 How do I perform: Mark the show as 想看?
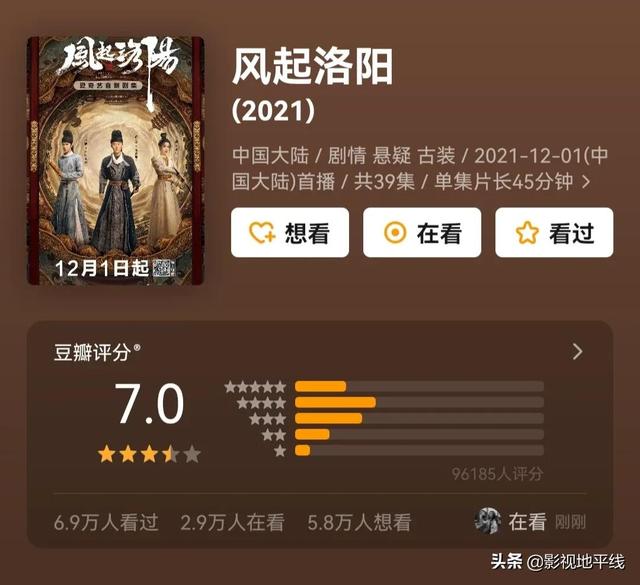click(x=289, y=233)
